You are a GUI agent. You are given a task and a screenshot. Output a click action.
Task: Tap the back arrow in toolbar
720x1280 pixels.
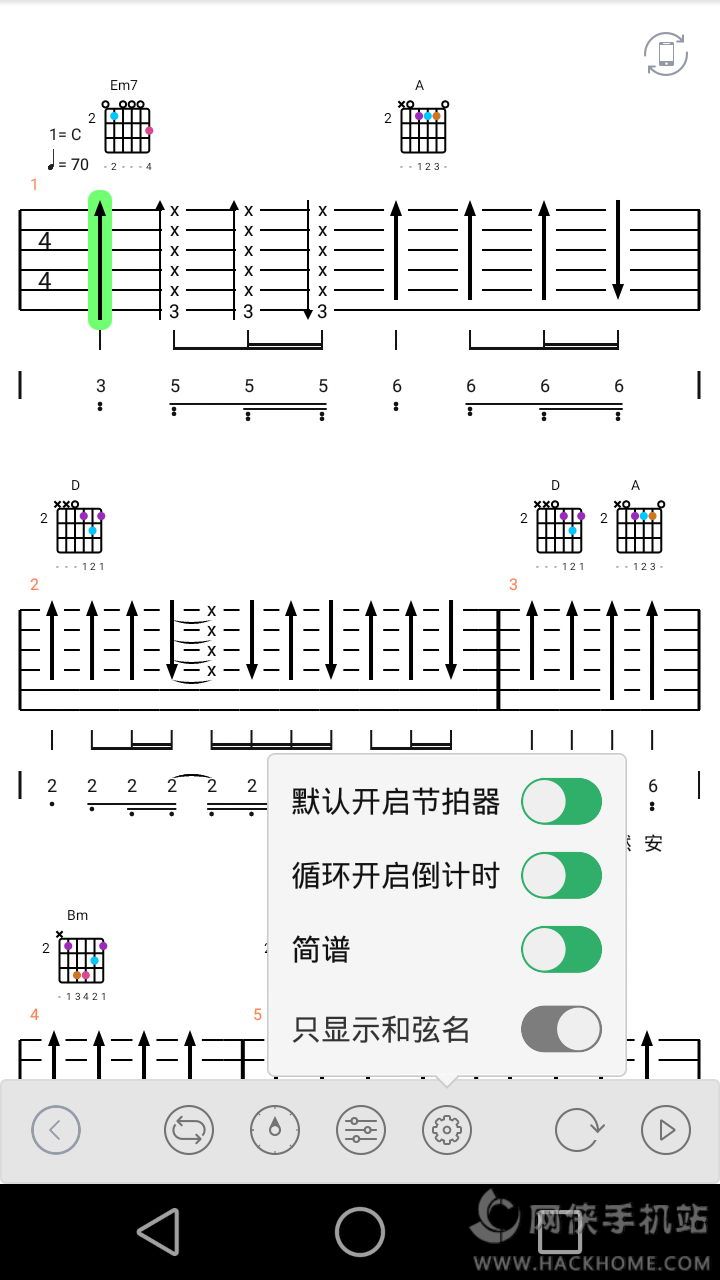click(x=55, y=1130)
